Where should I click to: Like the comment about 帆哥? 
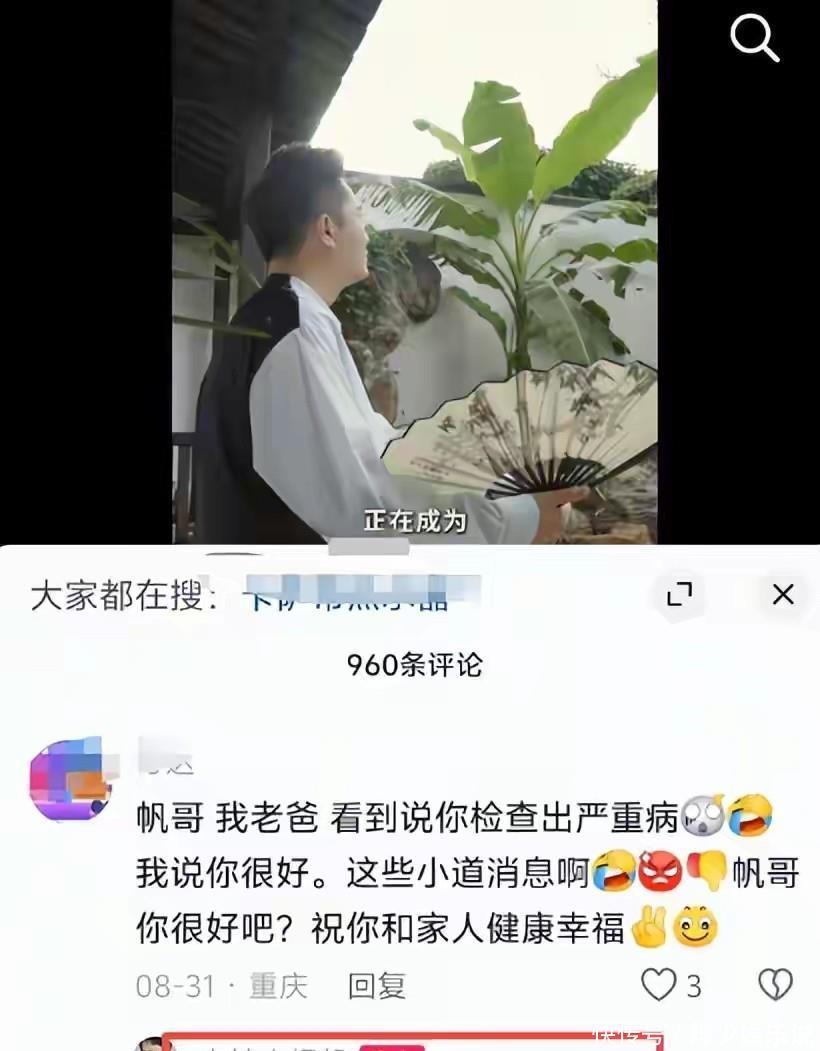point(660,986)
